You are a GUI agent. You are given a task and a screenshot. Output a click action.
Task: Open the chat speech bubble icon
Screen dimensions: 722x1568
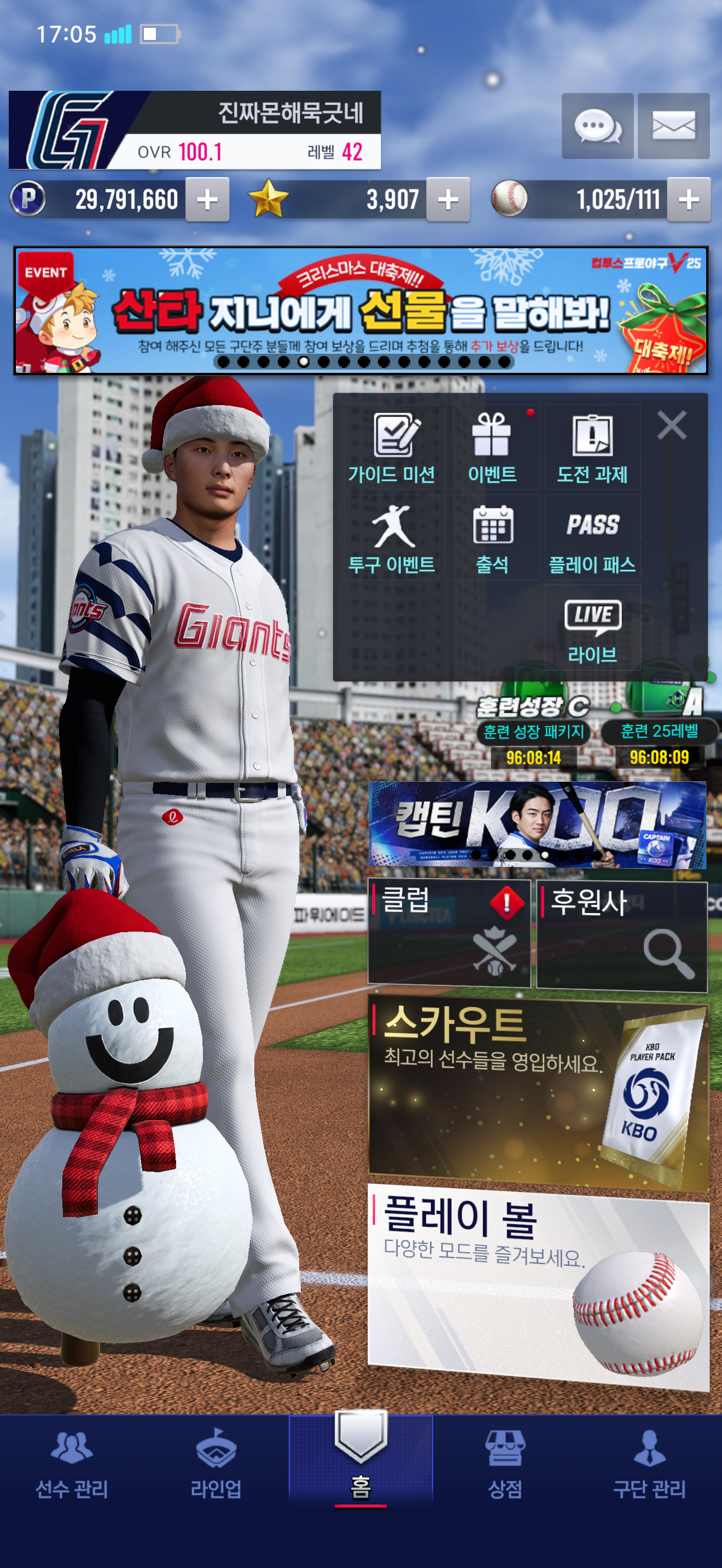597,127
